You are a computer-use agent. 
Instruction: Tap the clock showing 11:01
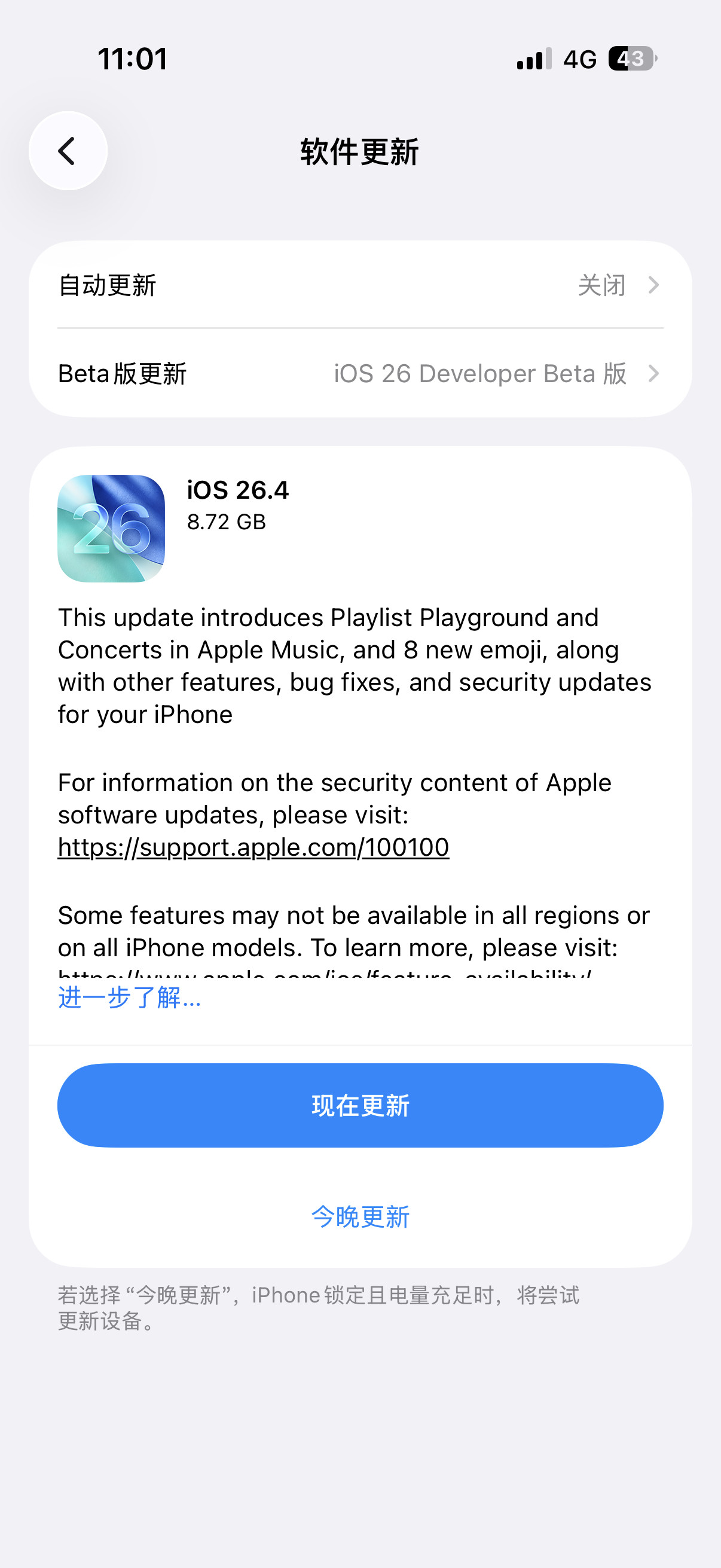pyautogui.click(x=133, y=58)
